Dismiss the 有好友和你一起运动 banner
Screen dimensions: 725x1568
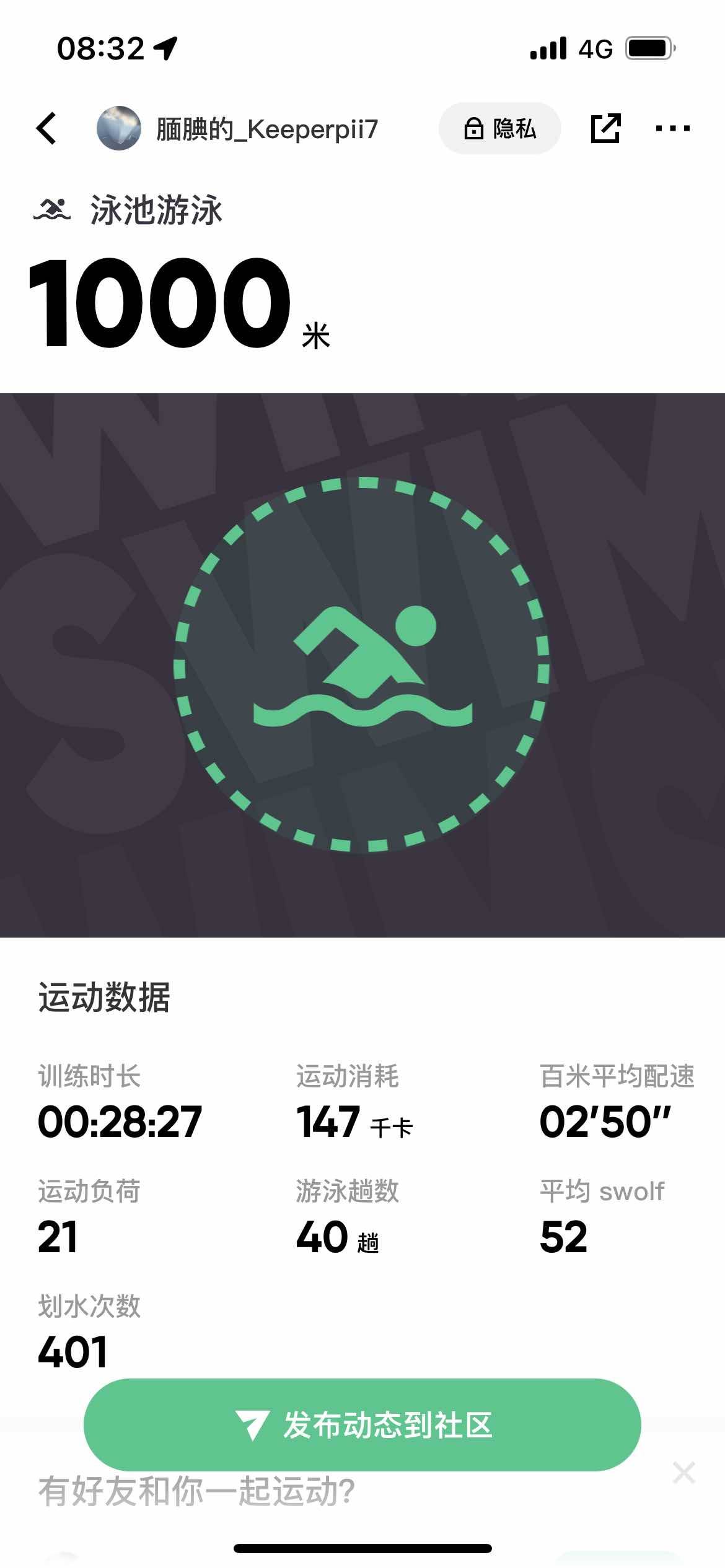pyautogui.click(x=683, y=1473)
